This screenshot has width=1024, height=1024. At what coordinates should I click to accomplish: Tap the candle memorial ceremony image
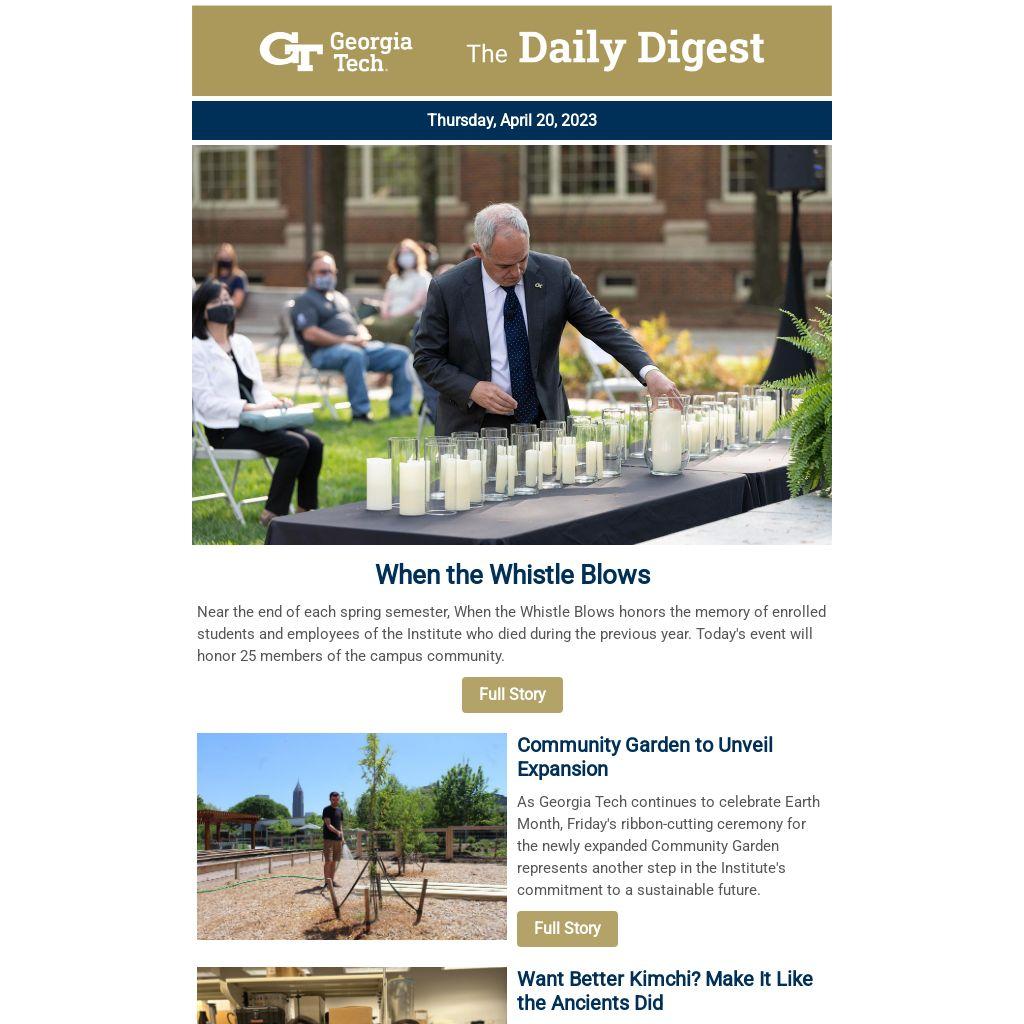512,345
